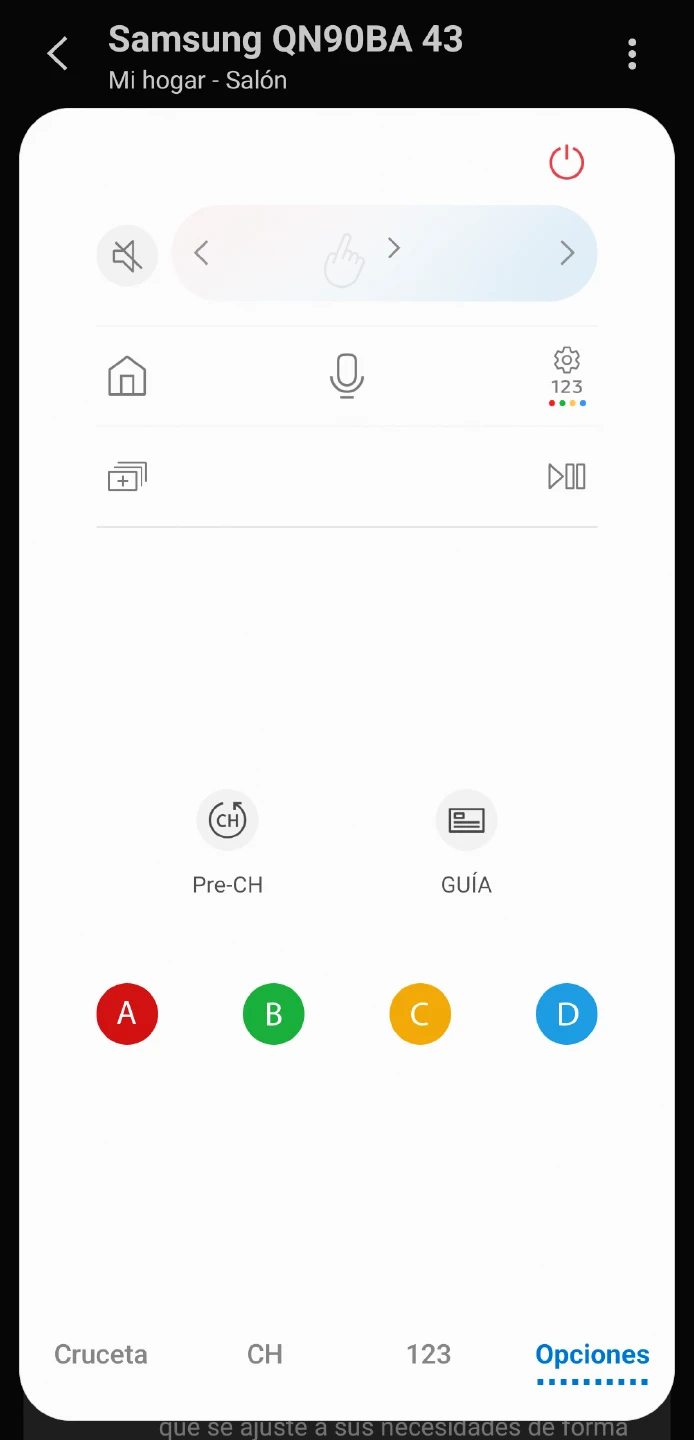Viewport: 694px width, 1440px height.
Task: Open the three-dot overflow menu
Action: click(632, 54)
